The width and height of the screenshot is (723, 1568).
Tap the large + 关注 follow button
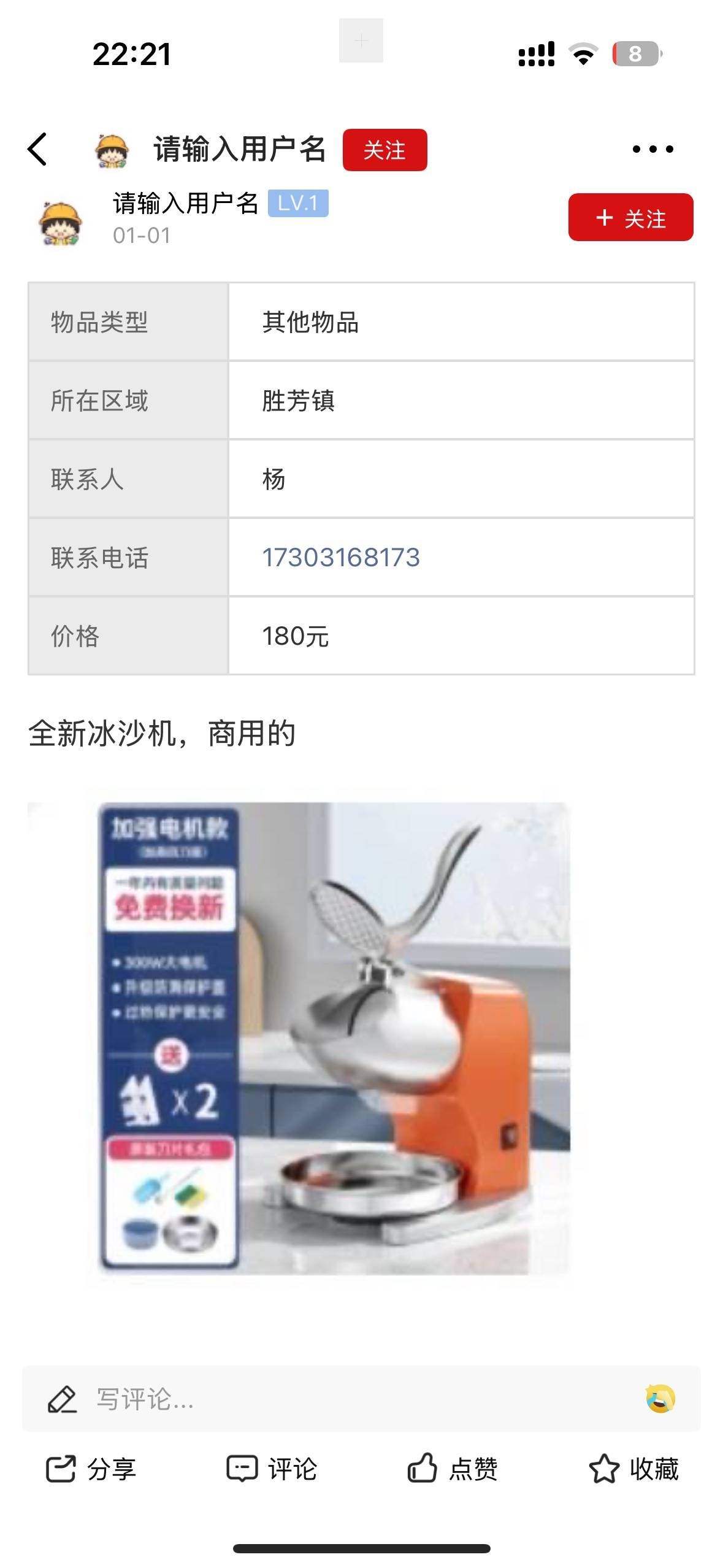coord(630,218)
